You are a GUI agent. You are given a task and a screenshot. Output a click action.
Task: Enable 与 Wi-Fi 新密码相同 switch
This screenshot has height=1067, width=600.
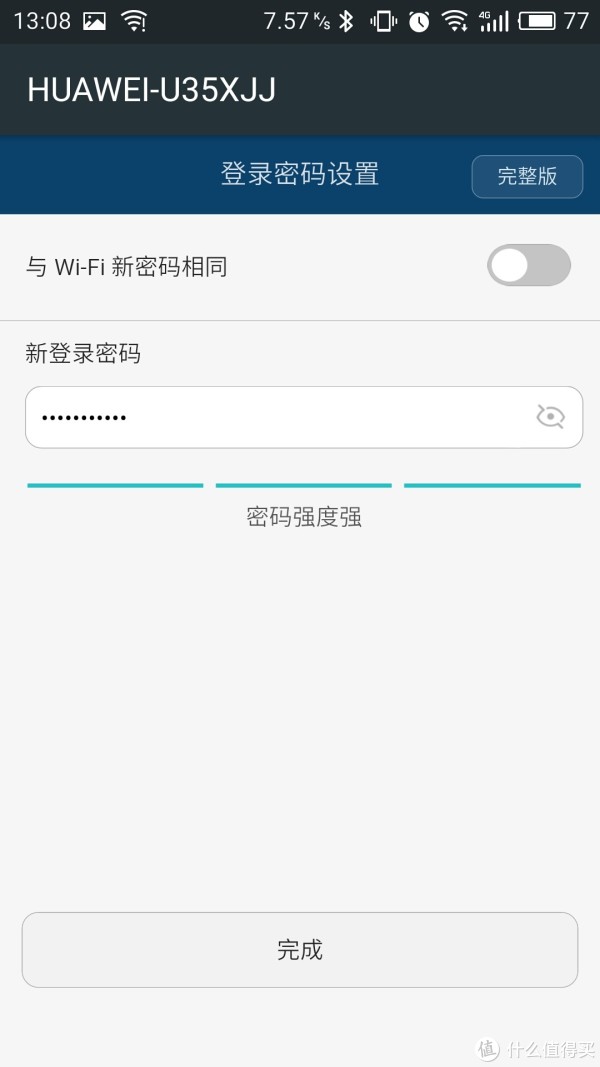(529, 265)
